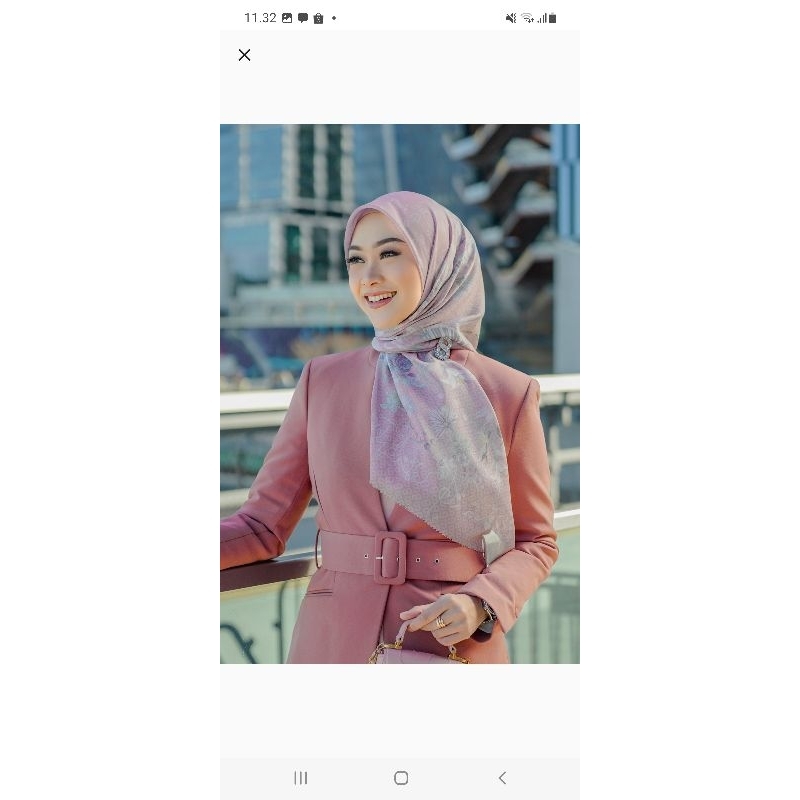Open the recent apps overview
The width and height of the screenshot is (800, 800).
point(300,778)
